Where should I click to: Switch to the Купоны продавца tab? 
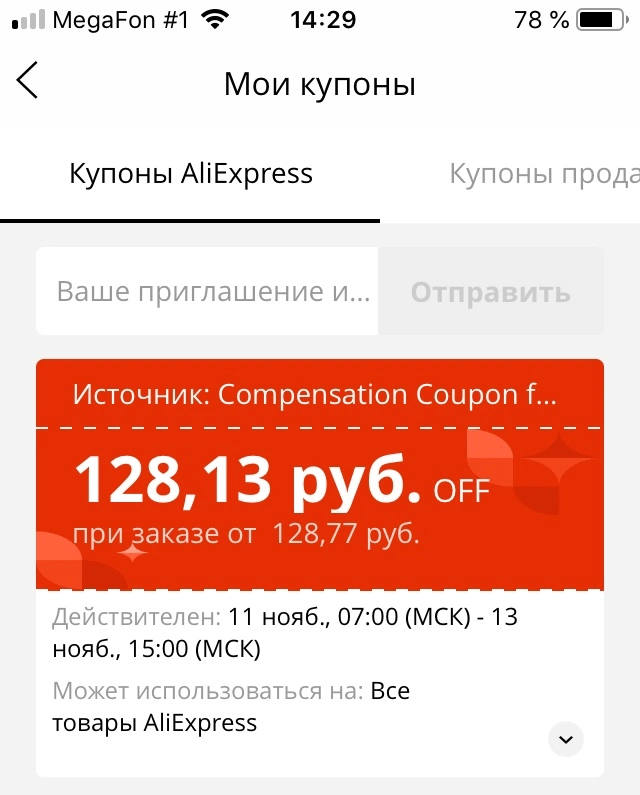coord(545,174)
